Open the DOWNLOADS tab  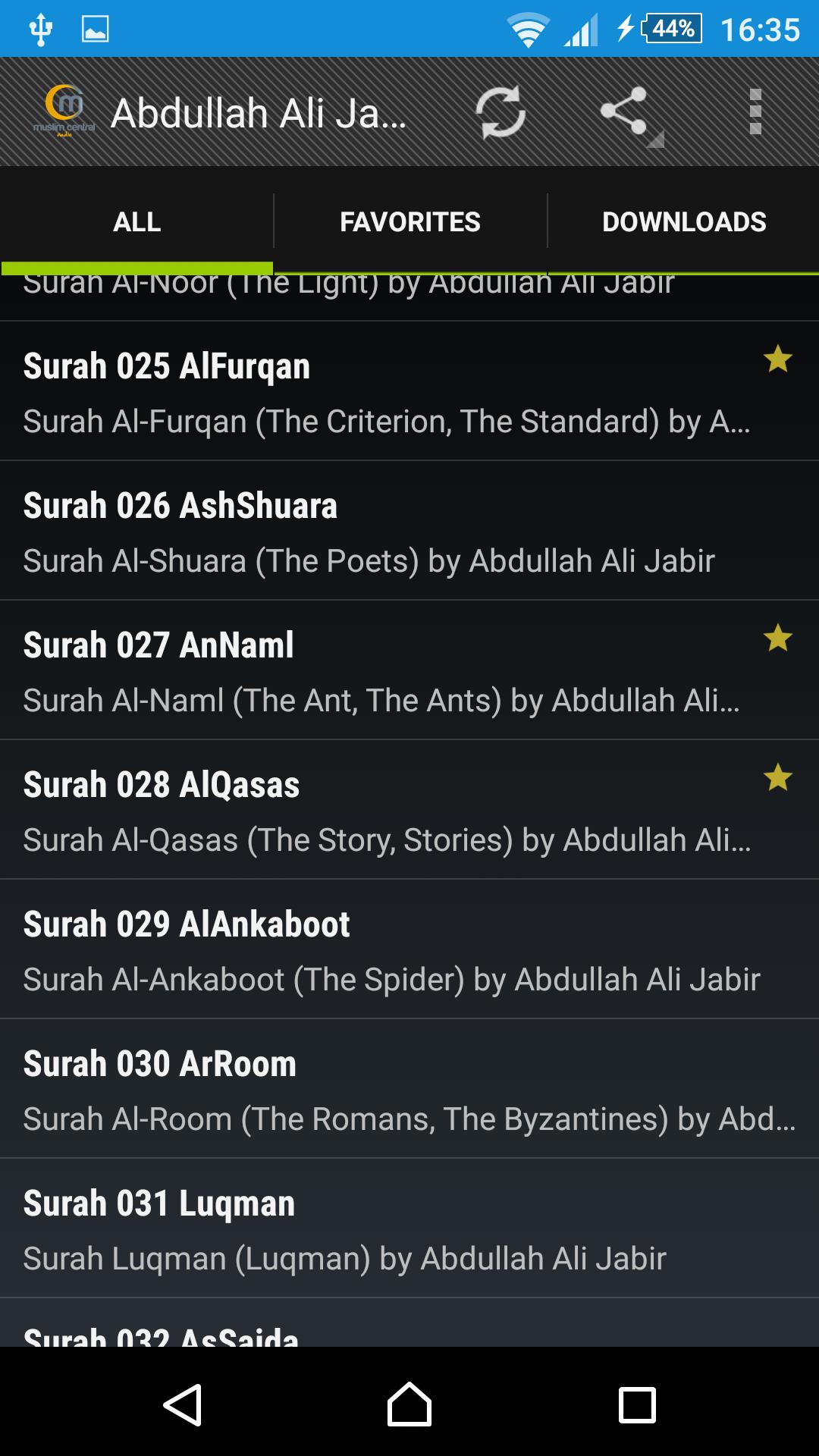(682, 221)
